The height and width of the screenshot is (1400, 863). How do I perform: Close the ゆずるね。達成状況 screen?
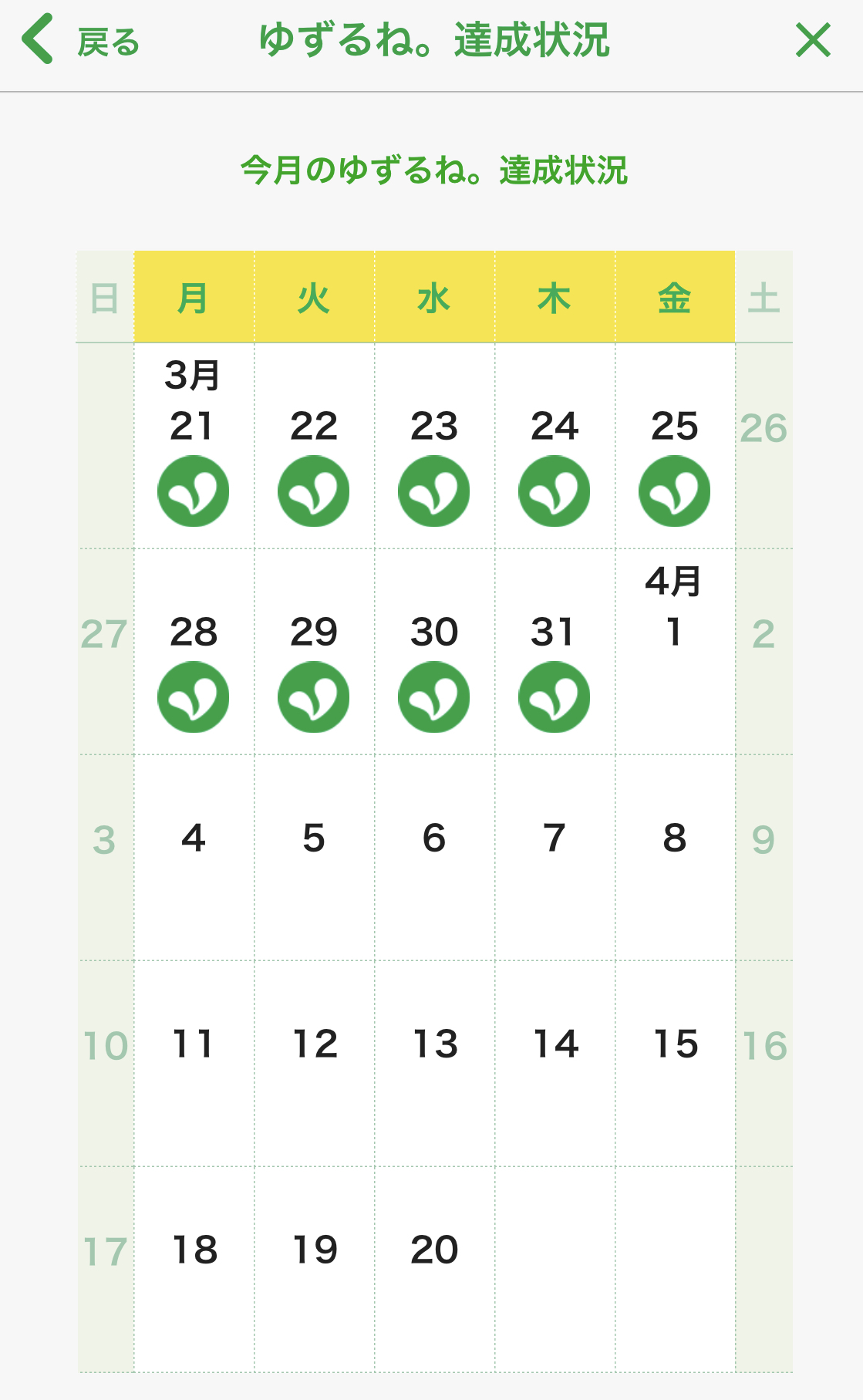pos(813,41)
